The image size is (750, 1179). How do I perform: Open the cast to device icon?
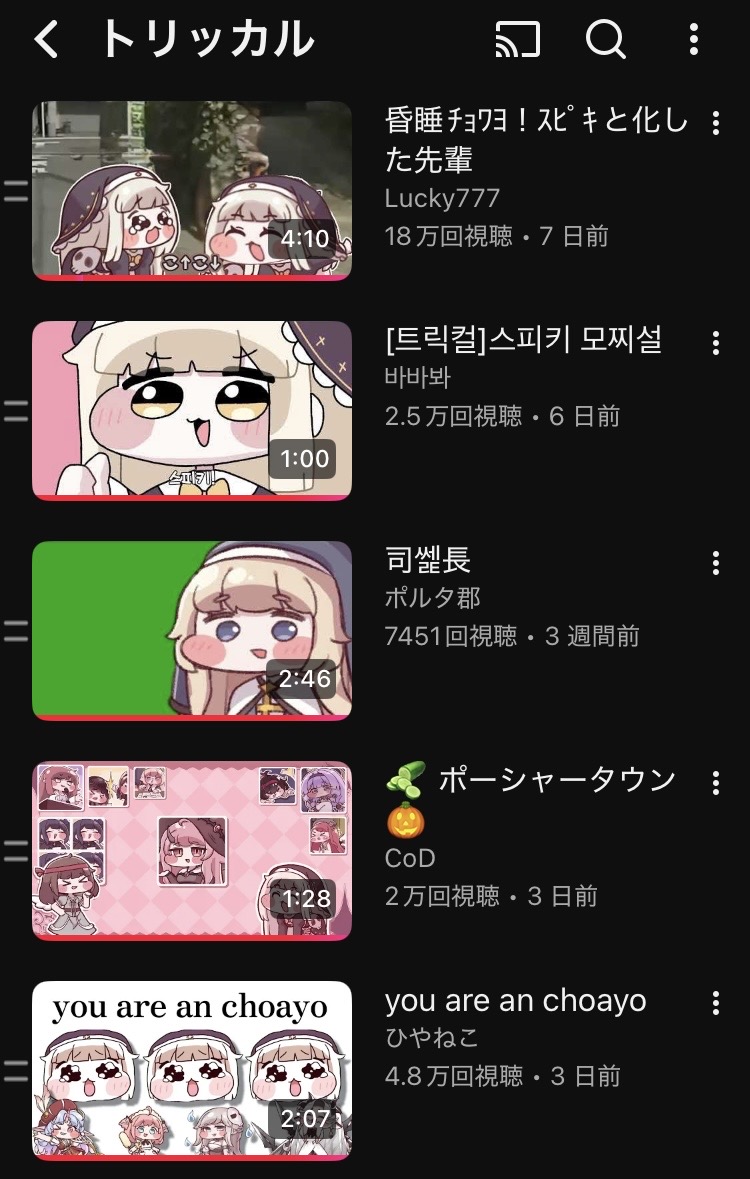(518, 40)
